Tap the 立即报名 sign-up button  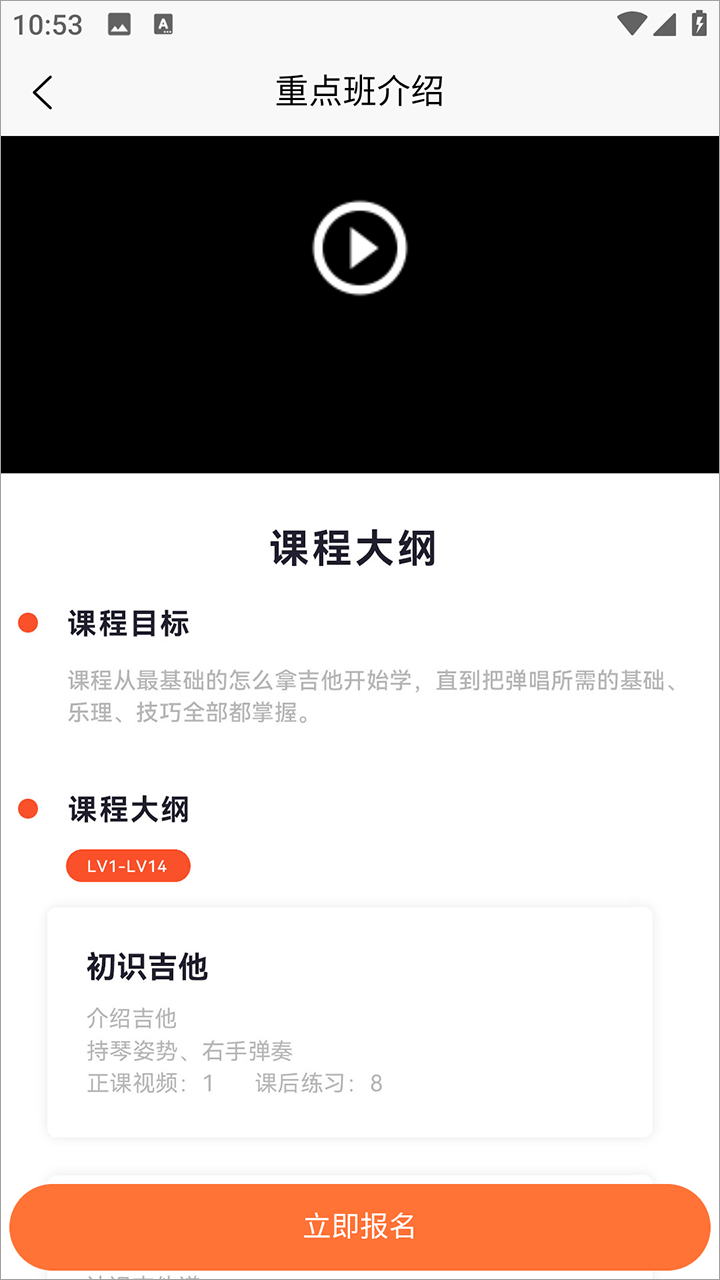click(360, 1227)
